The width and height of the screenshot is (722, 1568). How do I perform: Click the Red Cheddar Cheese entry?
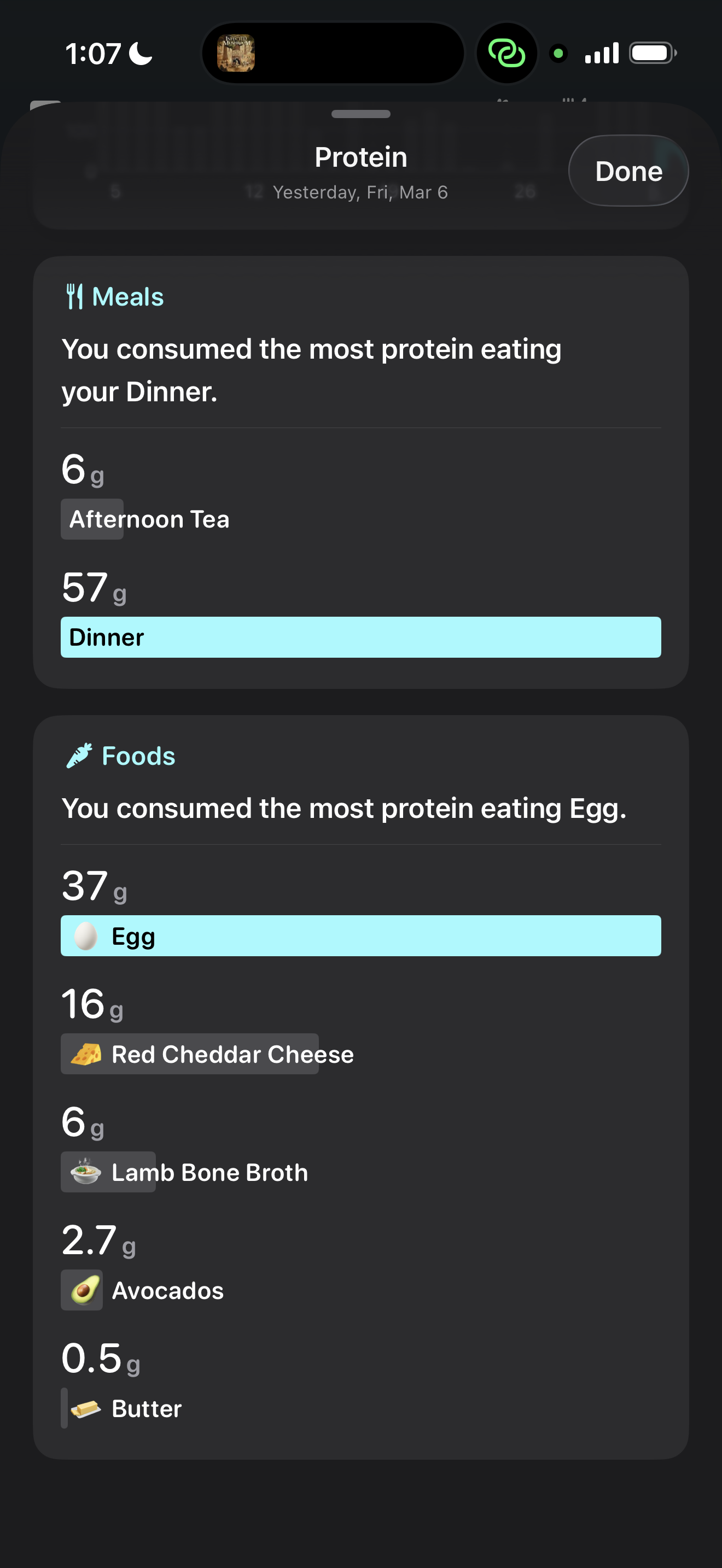[189, 1054]
